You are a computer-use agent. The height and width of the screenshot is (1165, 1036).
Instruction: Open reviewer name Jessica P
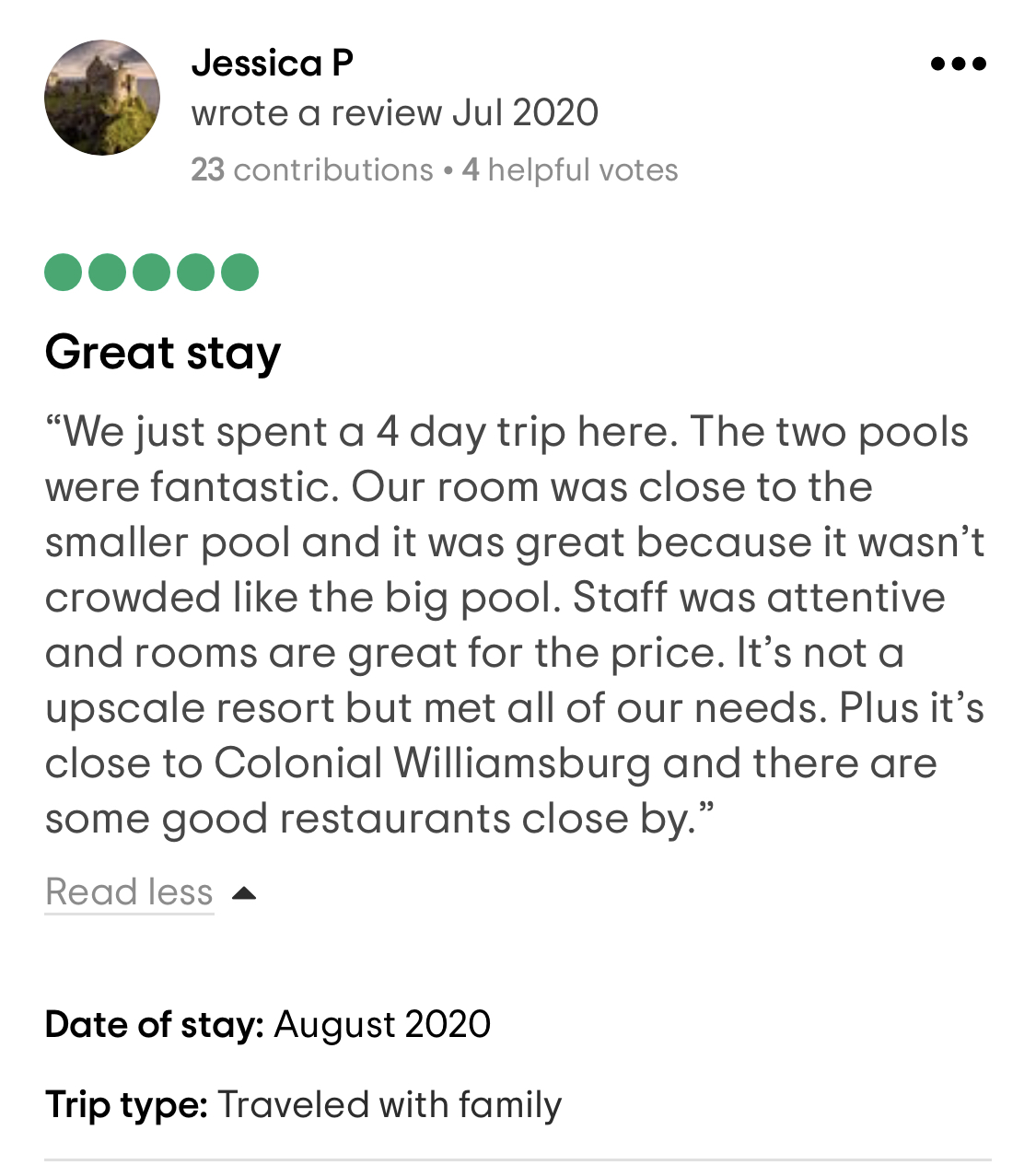[272, 64]
